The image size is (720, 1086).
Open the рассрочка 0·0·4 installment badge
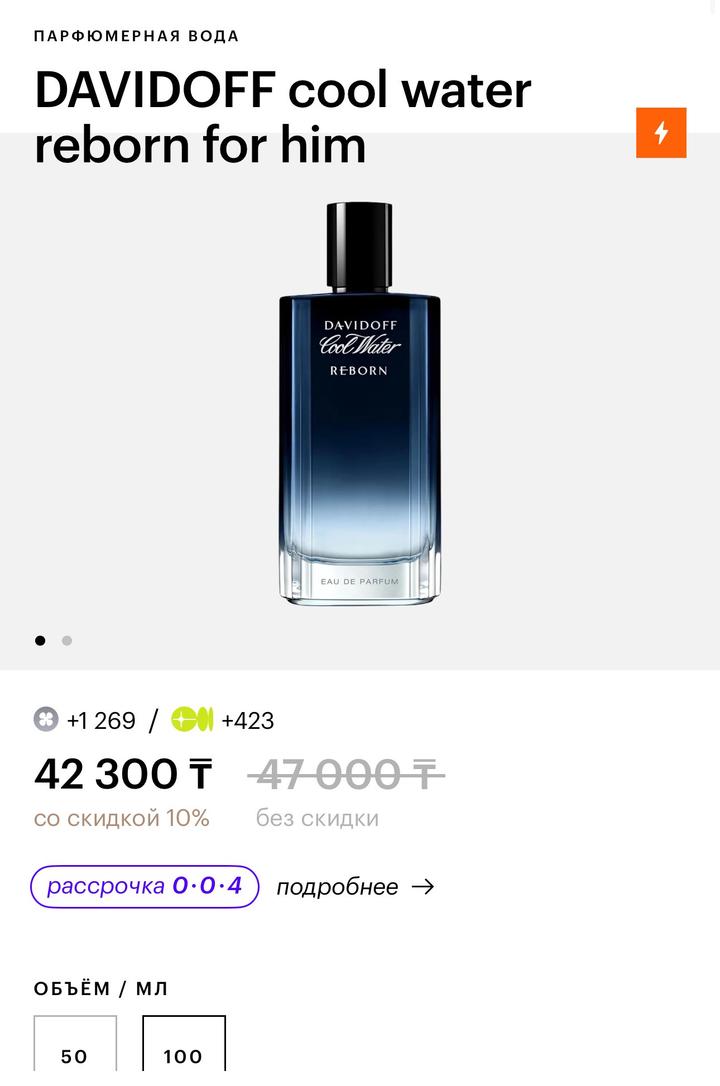point(145,886)
